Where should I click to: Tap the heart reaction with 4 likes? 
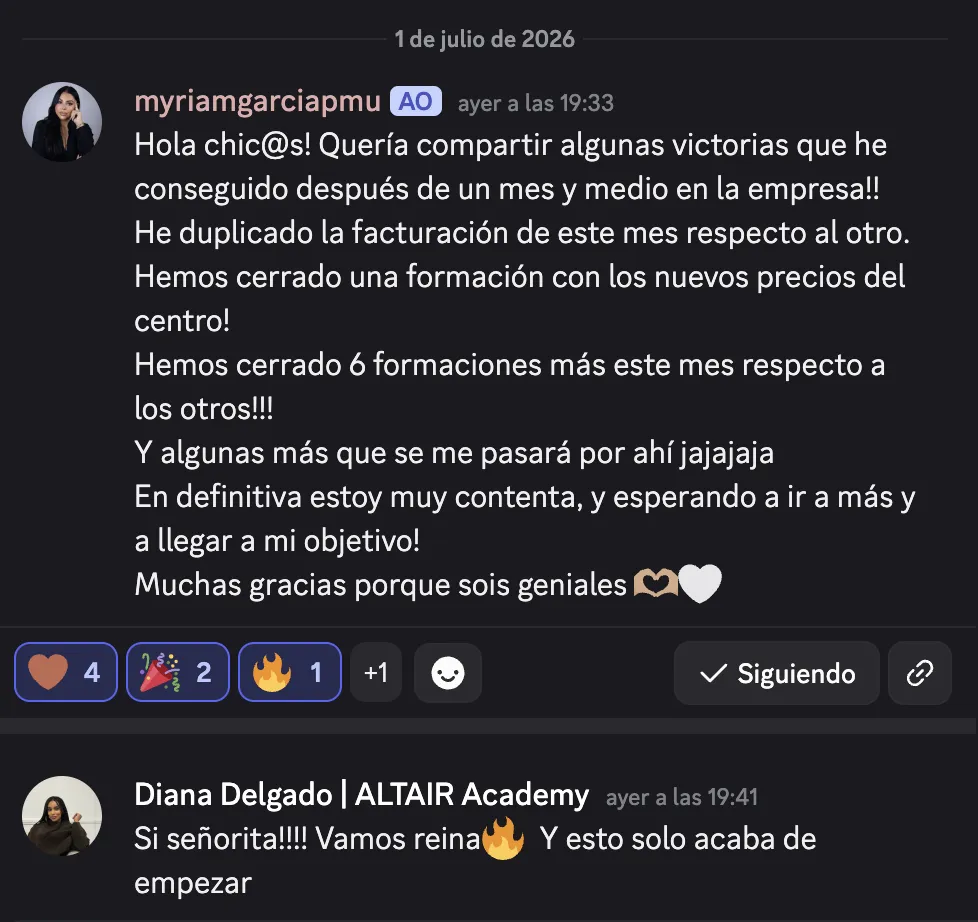click(65, 672)
